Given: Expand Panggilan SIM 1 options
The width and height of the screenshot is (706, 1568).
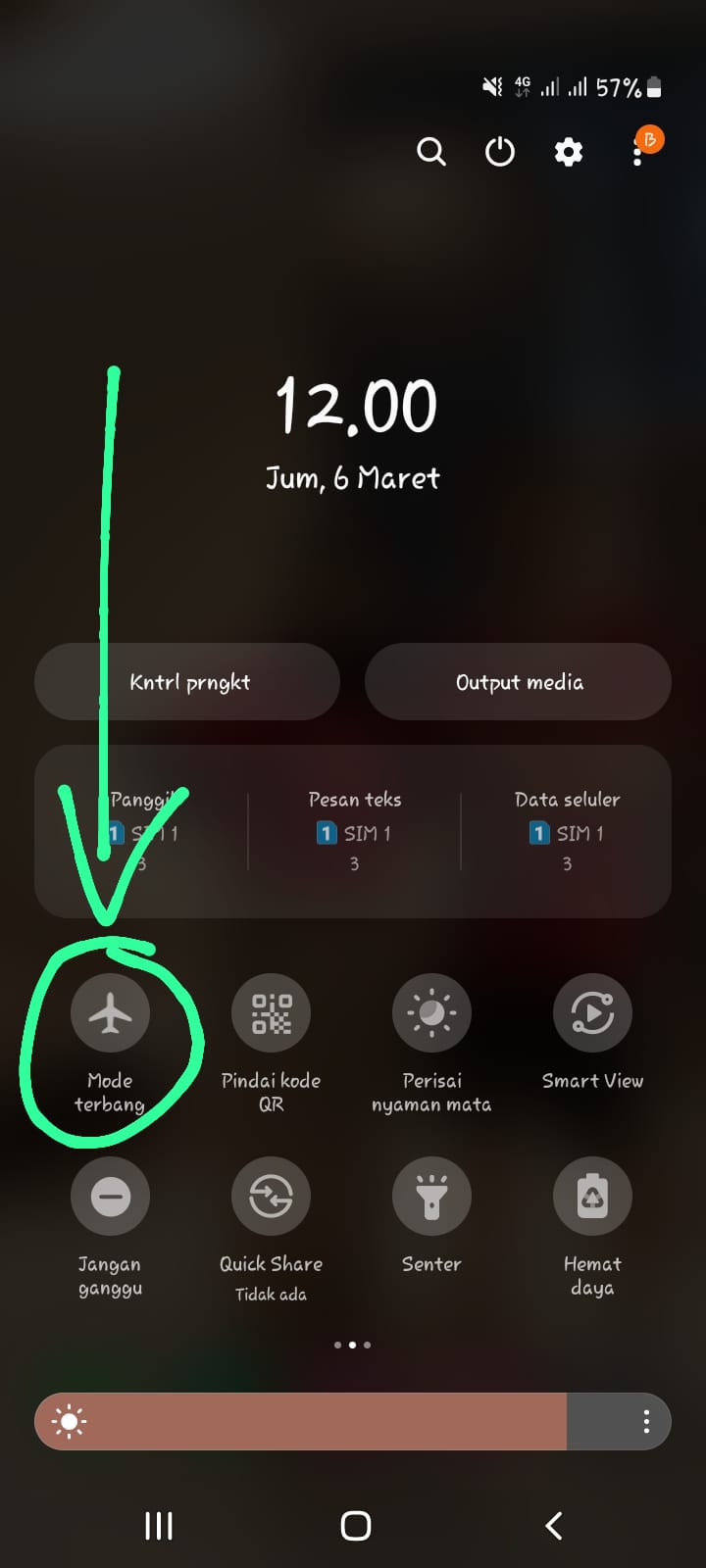Looking at the screenshot, I should 142,831.
